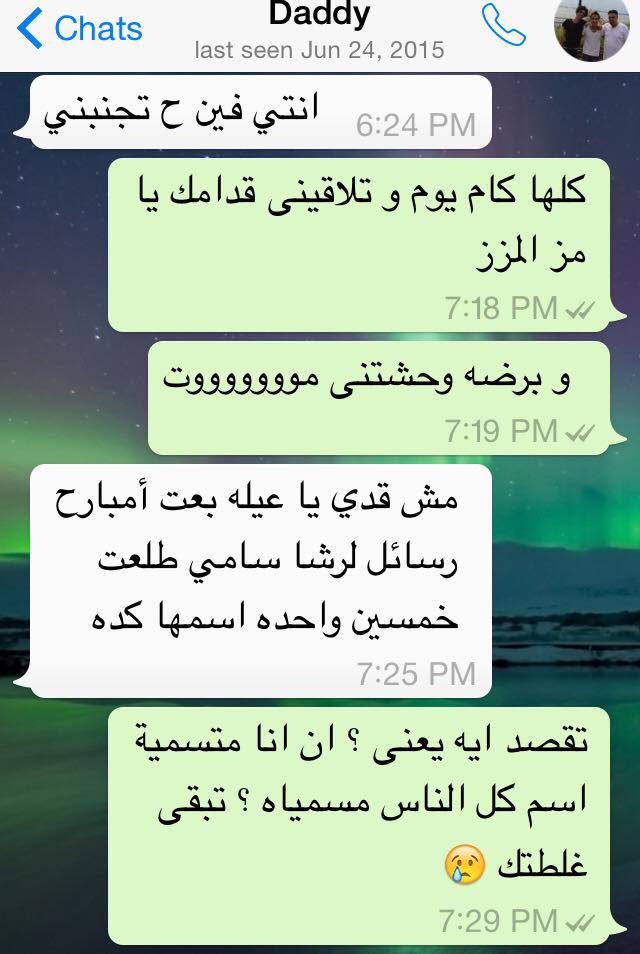Start a voice call with Daddy
Screen dimensions: 640x954
pyautogui.click(x=503, y=25)
